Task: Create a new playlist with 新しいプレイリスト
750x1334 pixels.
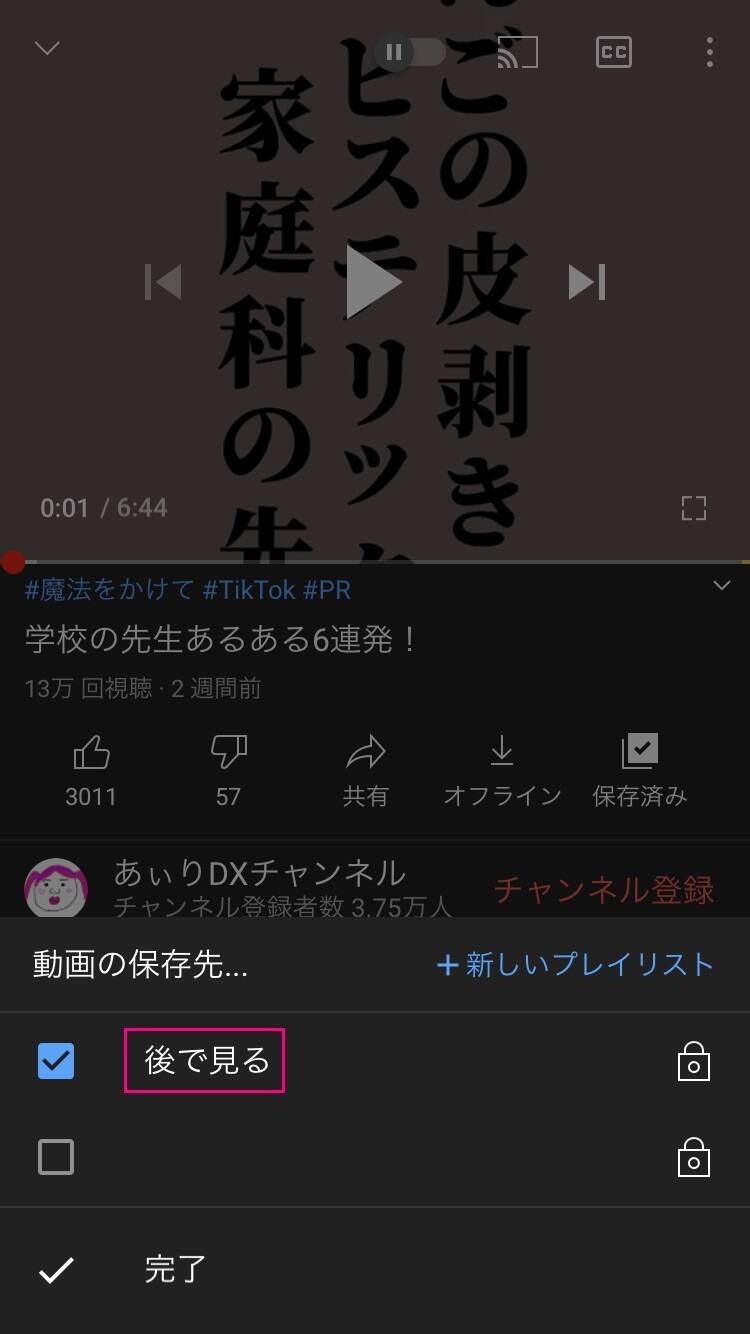Action: pos(576,965)
